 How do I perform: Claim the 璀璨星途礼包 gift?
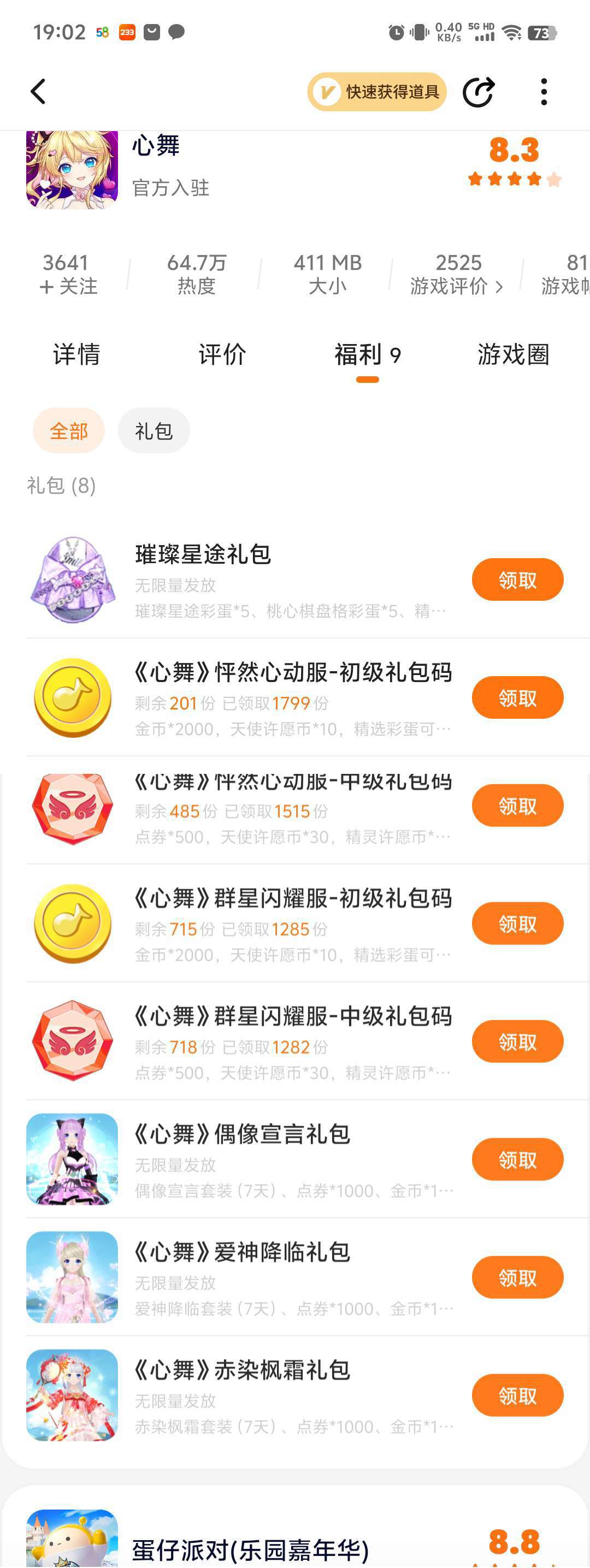point(517,580)
